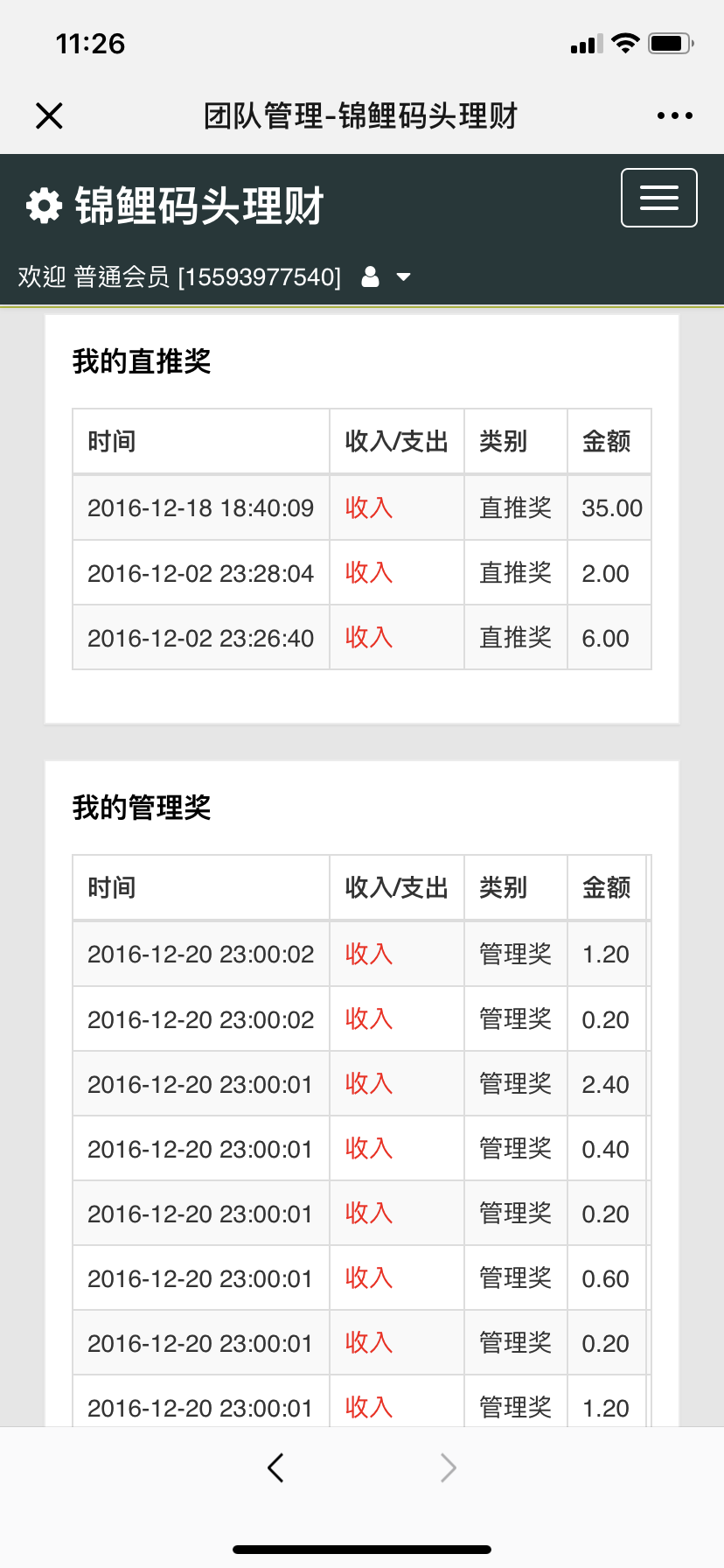Screen dimensions: 724x1568
Task: Close the in-app webpage
Action: [49, 115]
